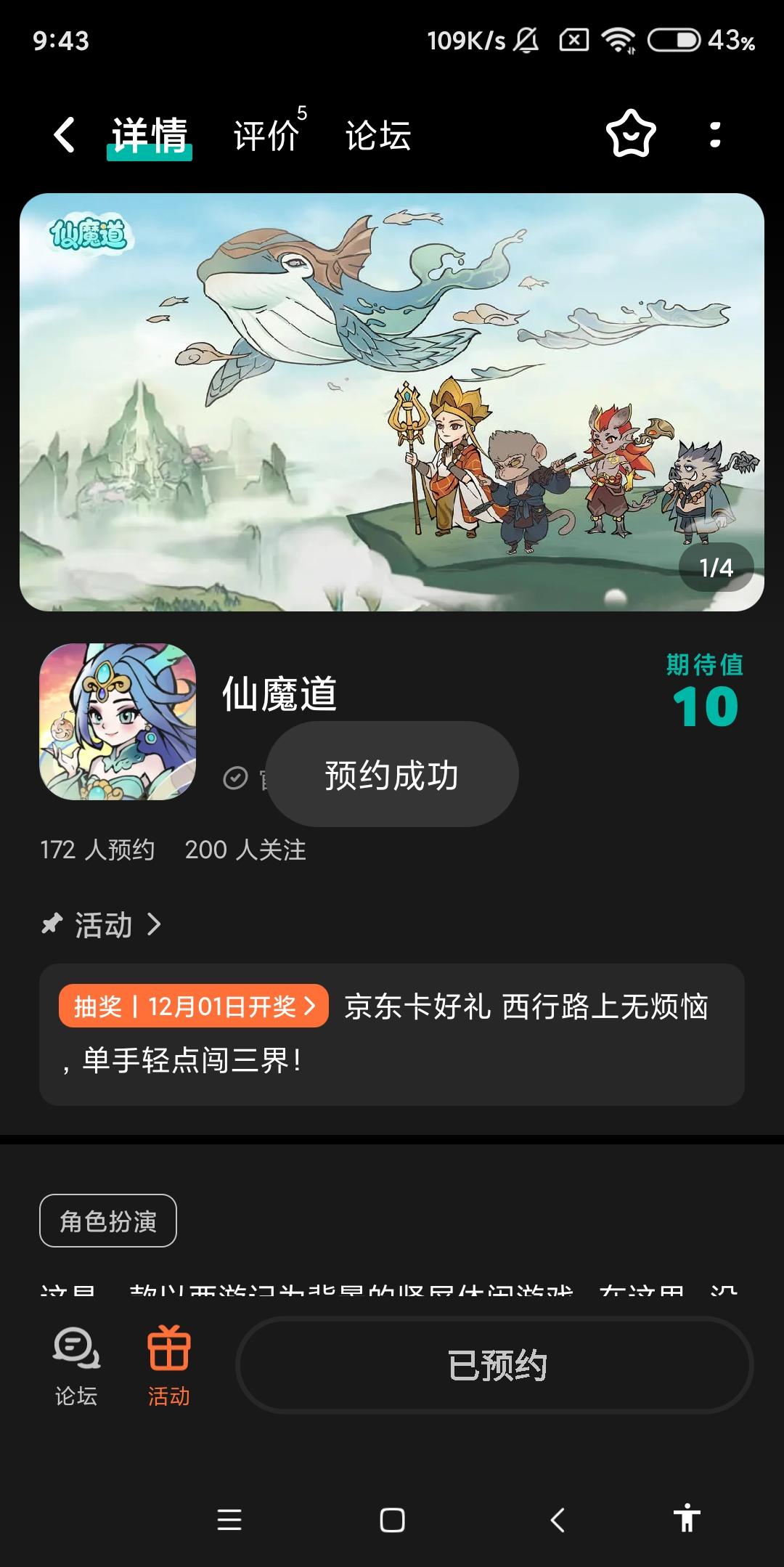Image resolution: width=784 pixels, height=1567 pixels.
Task: Dismiss the 预约成功 toast message
Action: click(392, 775)
